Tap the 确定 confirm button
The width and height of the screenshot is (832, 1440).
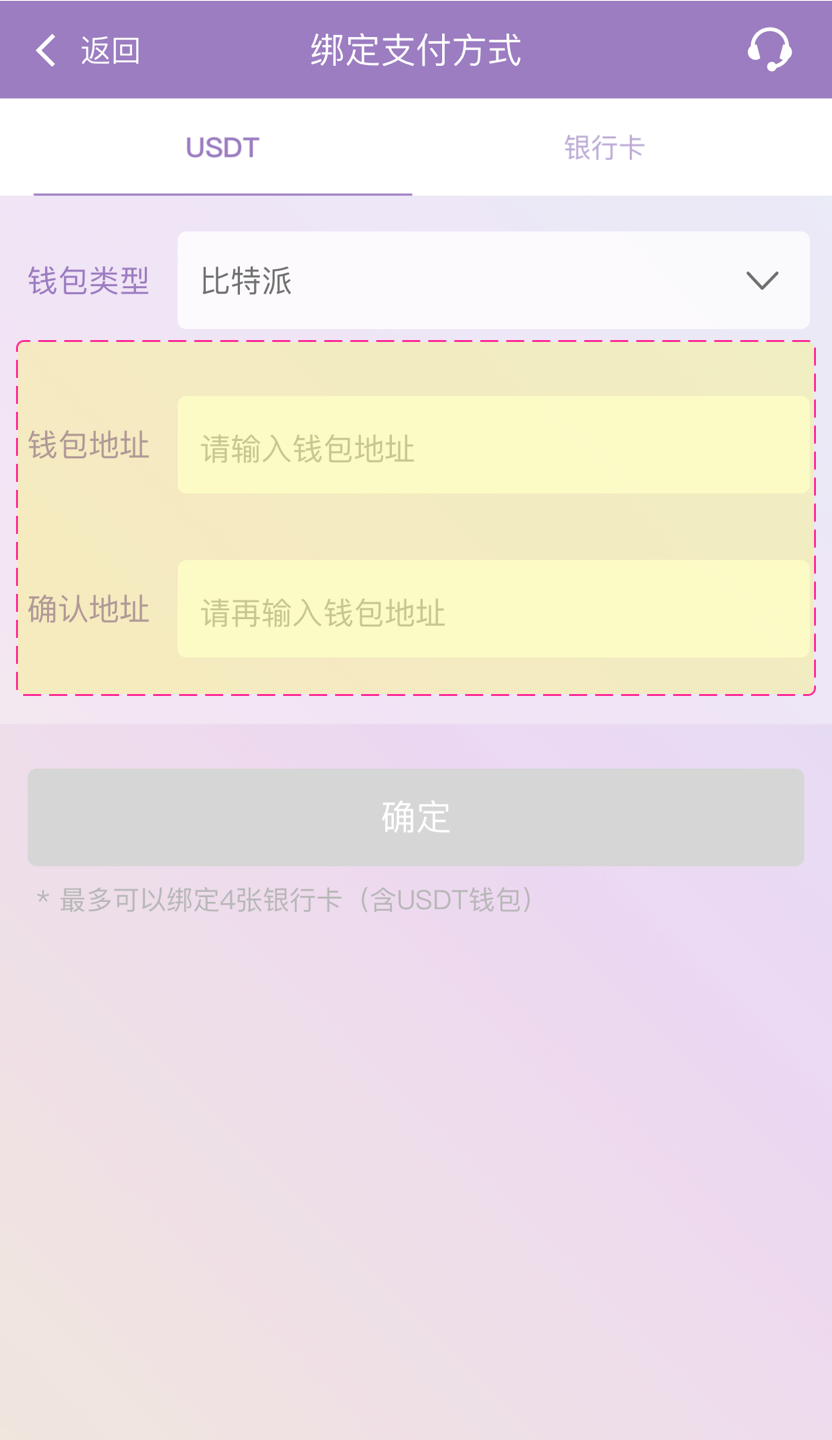click(416, 817)
